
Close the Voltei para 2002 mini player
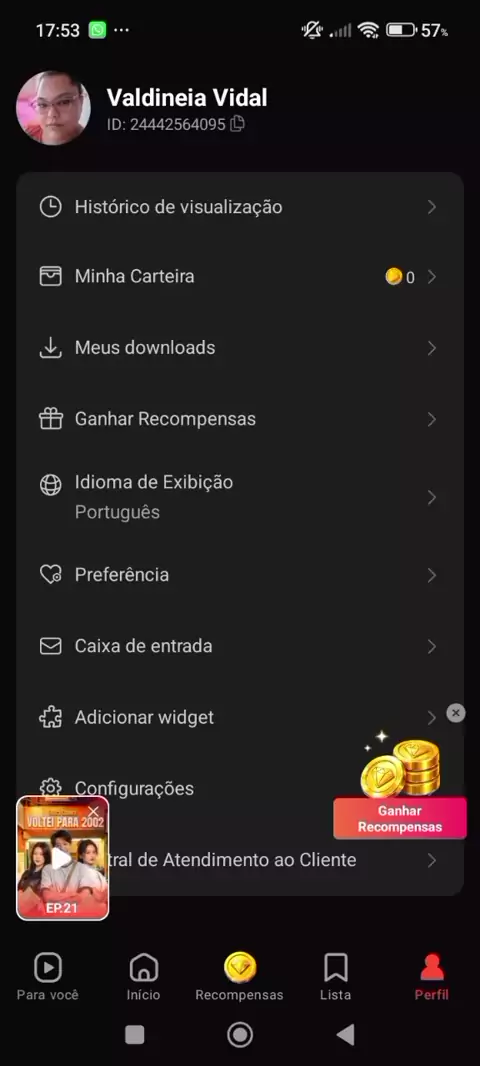click(94, 810)
